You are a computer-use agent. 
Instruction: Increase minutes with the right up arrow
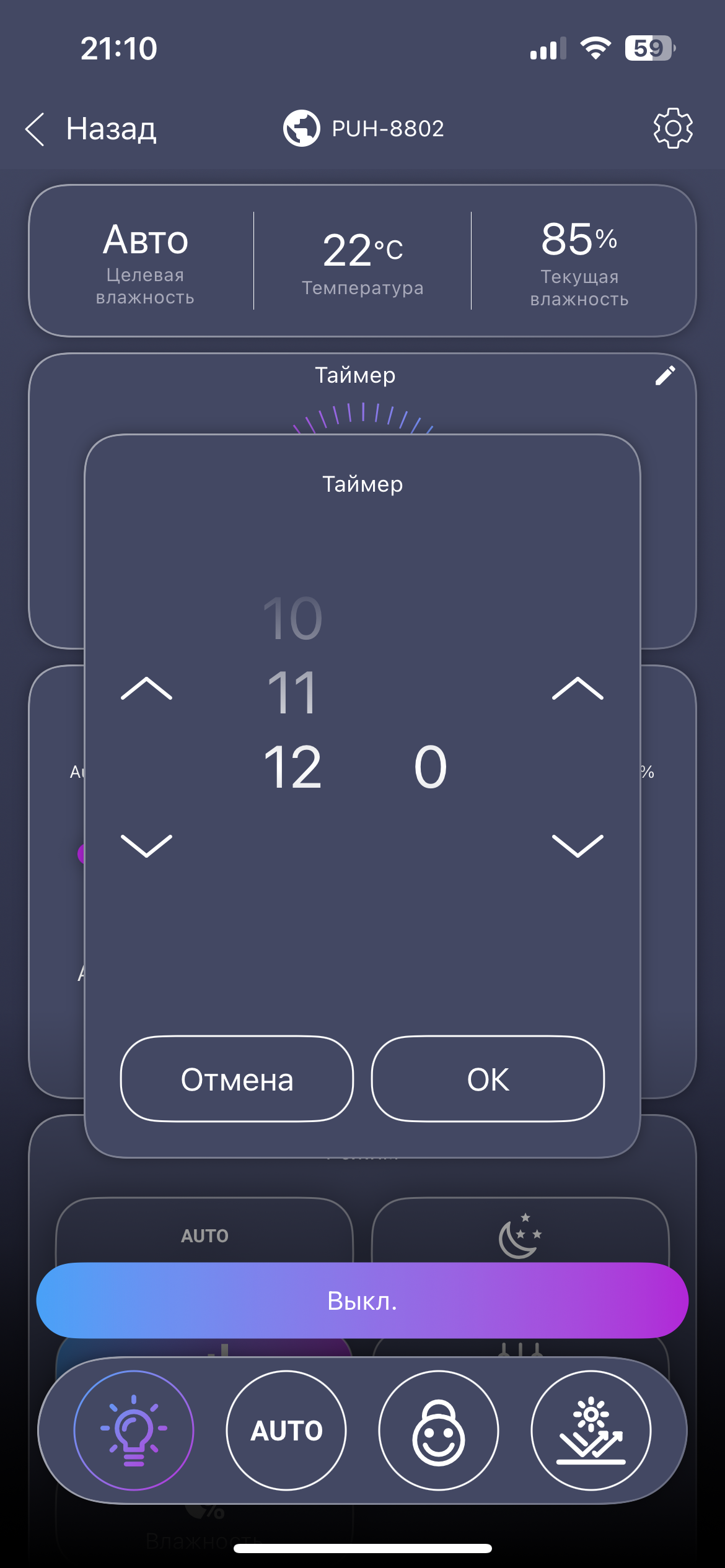click(578, 689)
